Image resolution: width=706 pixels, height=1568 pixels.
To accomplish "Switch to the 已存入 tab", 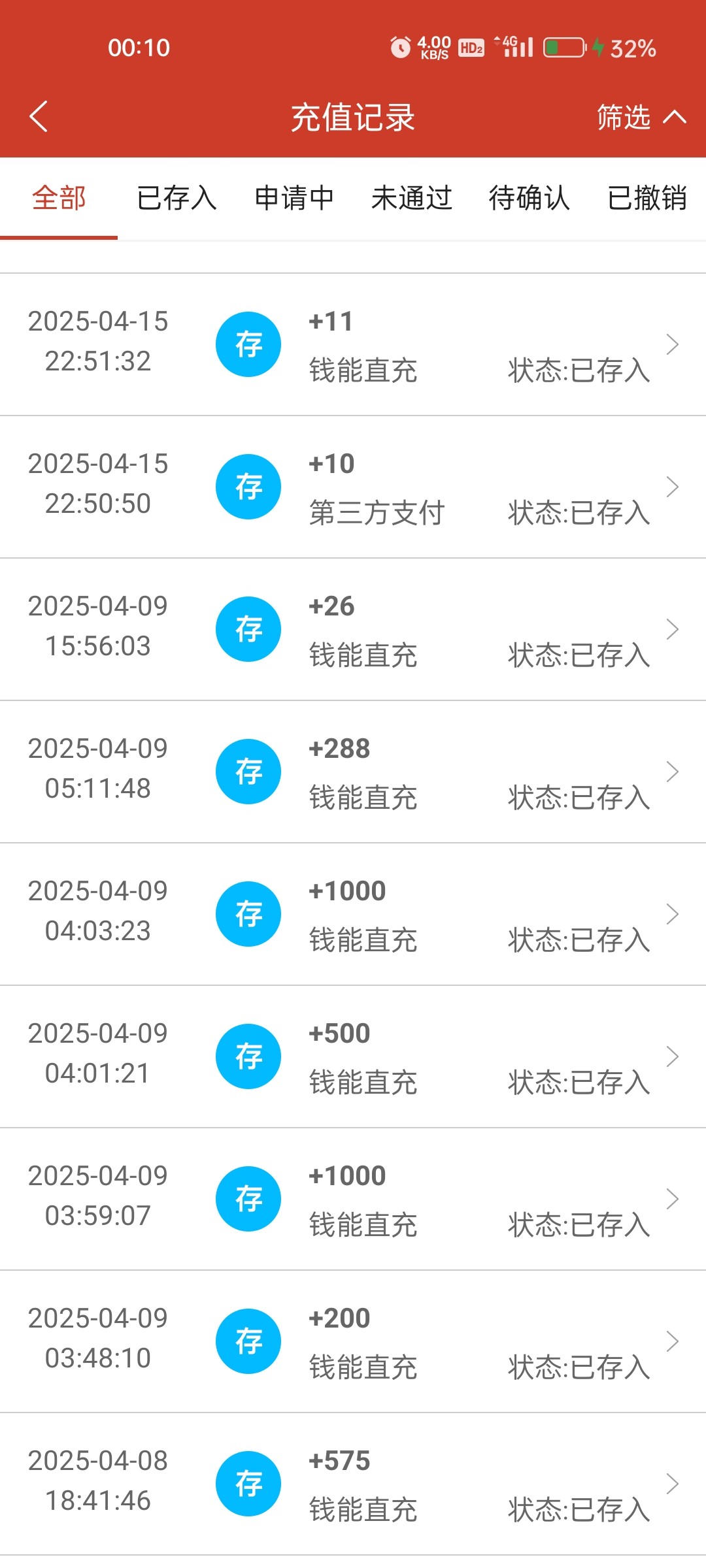I will tap(176, 198).
